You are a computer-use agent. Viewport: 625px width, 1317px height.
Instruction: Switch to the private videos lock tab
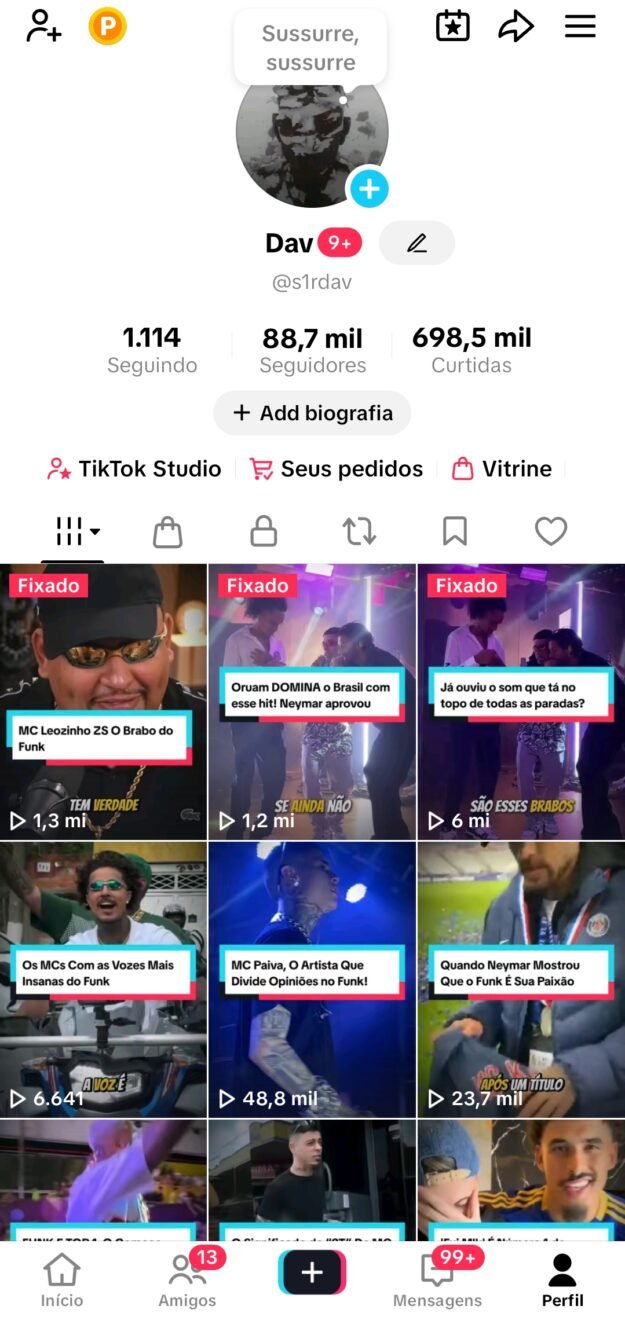point(263,531)
